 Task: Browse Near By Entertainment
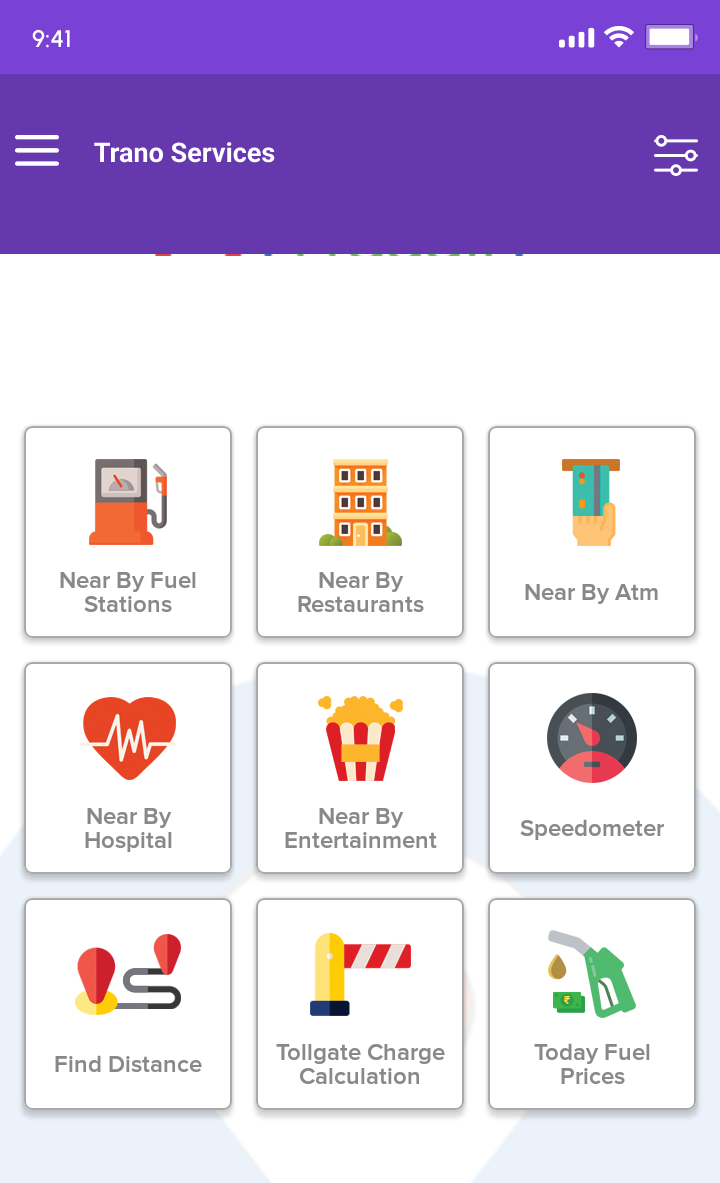360,768
